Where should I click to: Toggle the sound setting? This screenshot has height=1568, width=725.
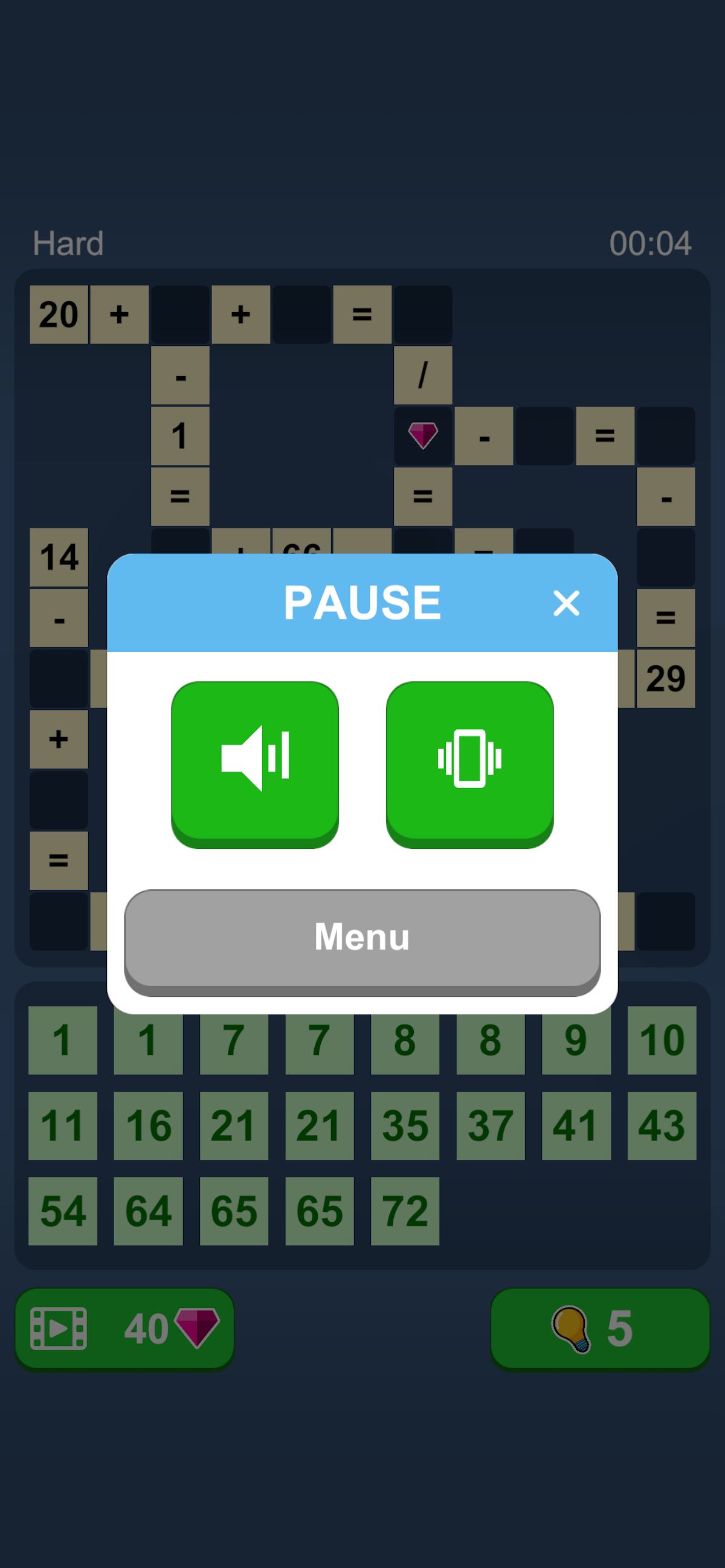pyautogui.click(x=255, y=761)
